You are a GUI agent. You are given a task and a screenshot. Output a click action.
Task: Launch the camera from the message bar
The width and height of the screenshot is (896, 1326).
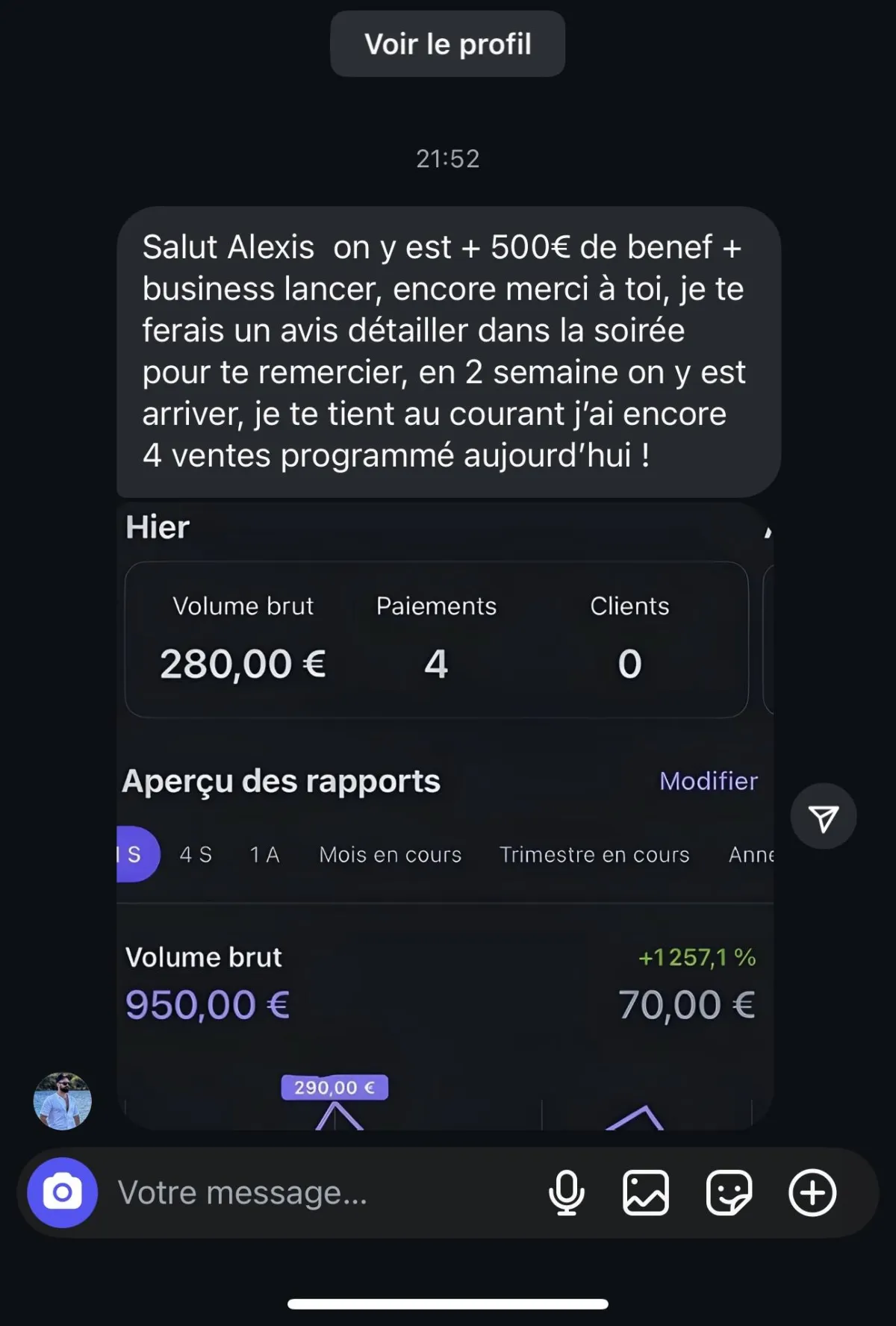(x=63, y=1192)
